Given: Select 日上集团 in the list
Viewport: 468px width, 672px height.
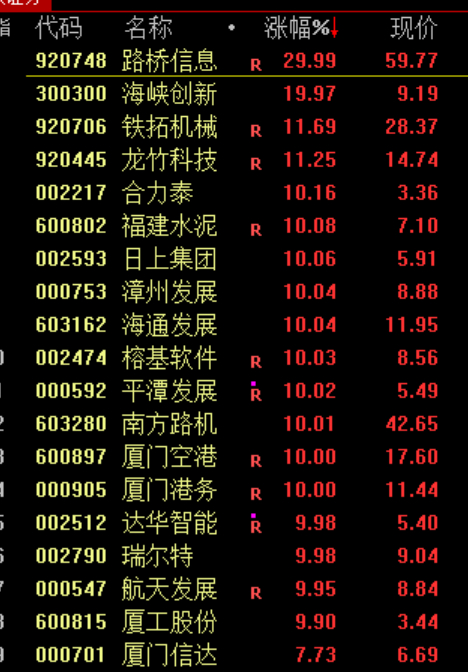Looking at the screenshot, I should point(234,259).
